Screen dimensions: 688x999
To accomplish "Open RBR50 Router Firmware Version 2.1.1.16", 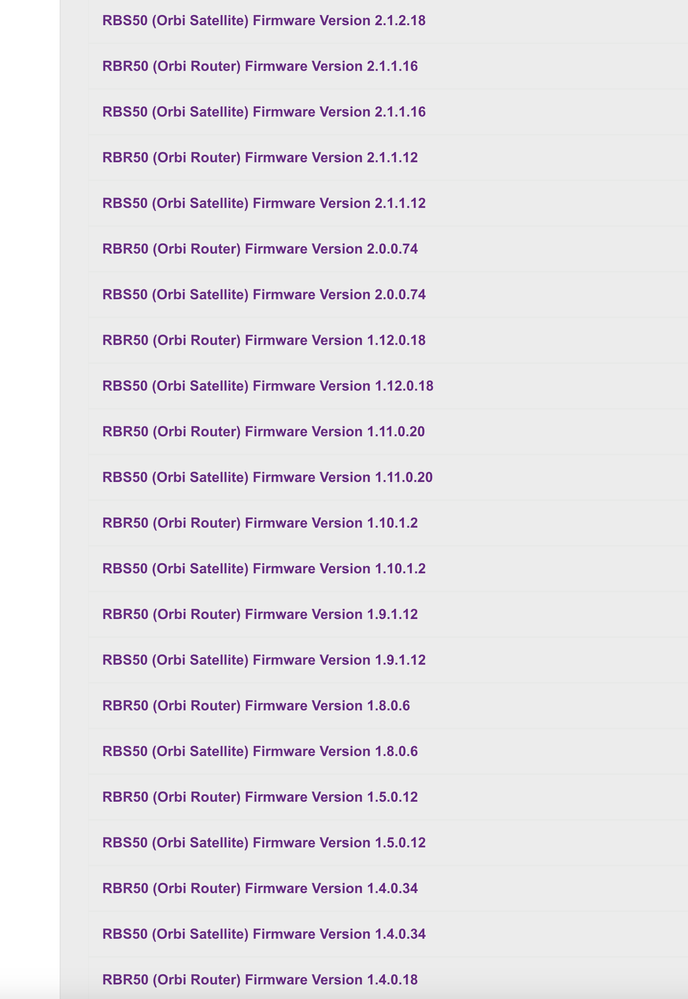I will 260,66.
